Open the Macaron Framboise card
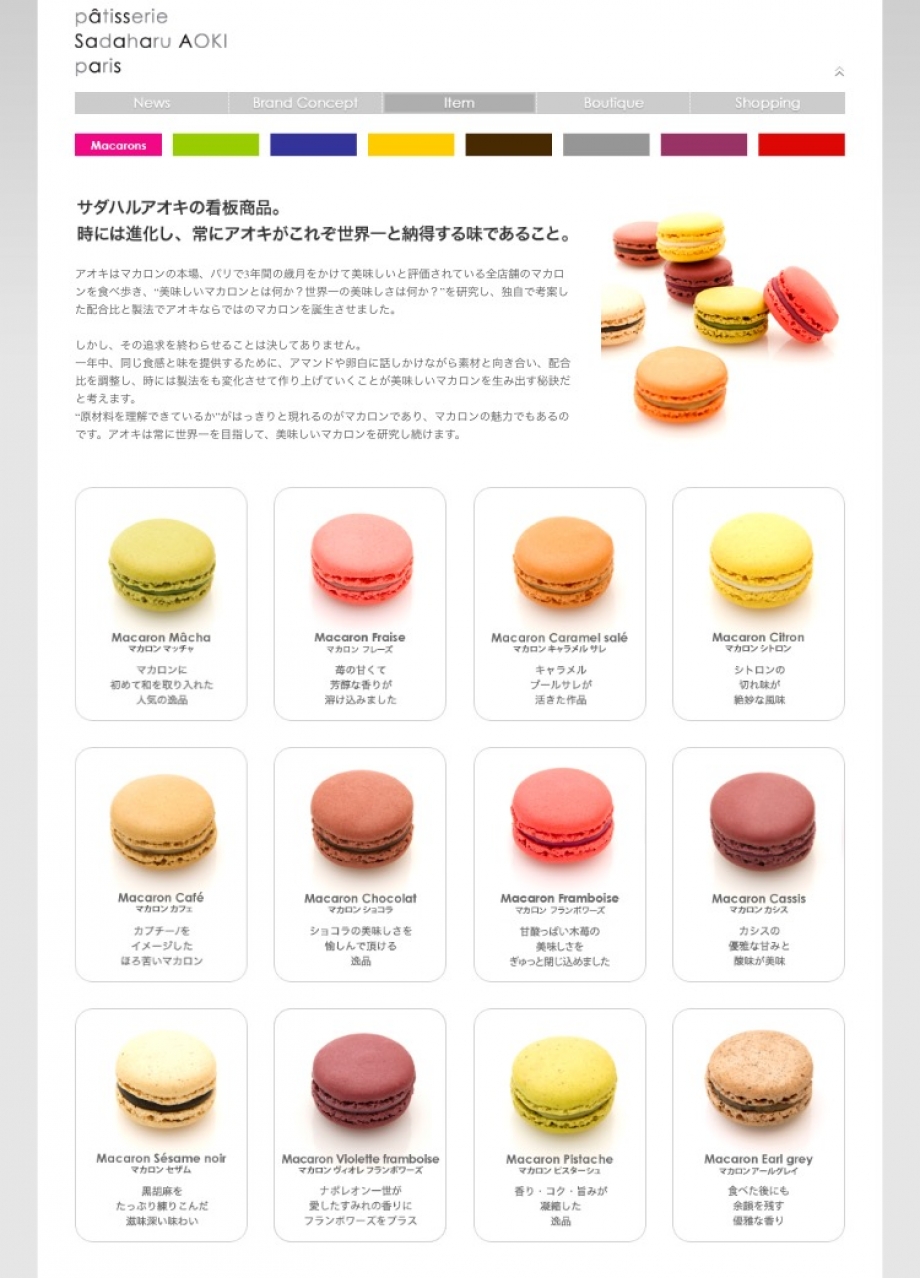This screenshot has height=1278, width=920. [x=559, y=864]
